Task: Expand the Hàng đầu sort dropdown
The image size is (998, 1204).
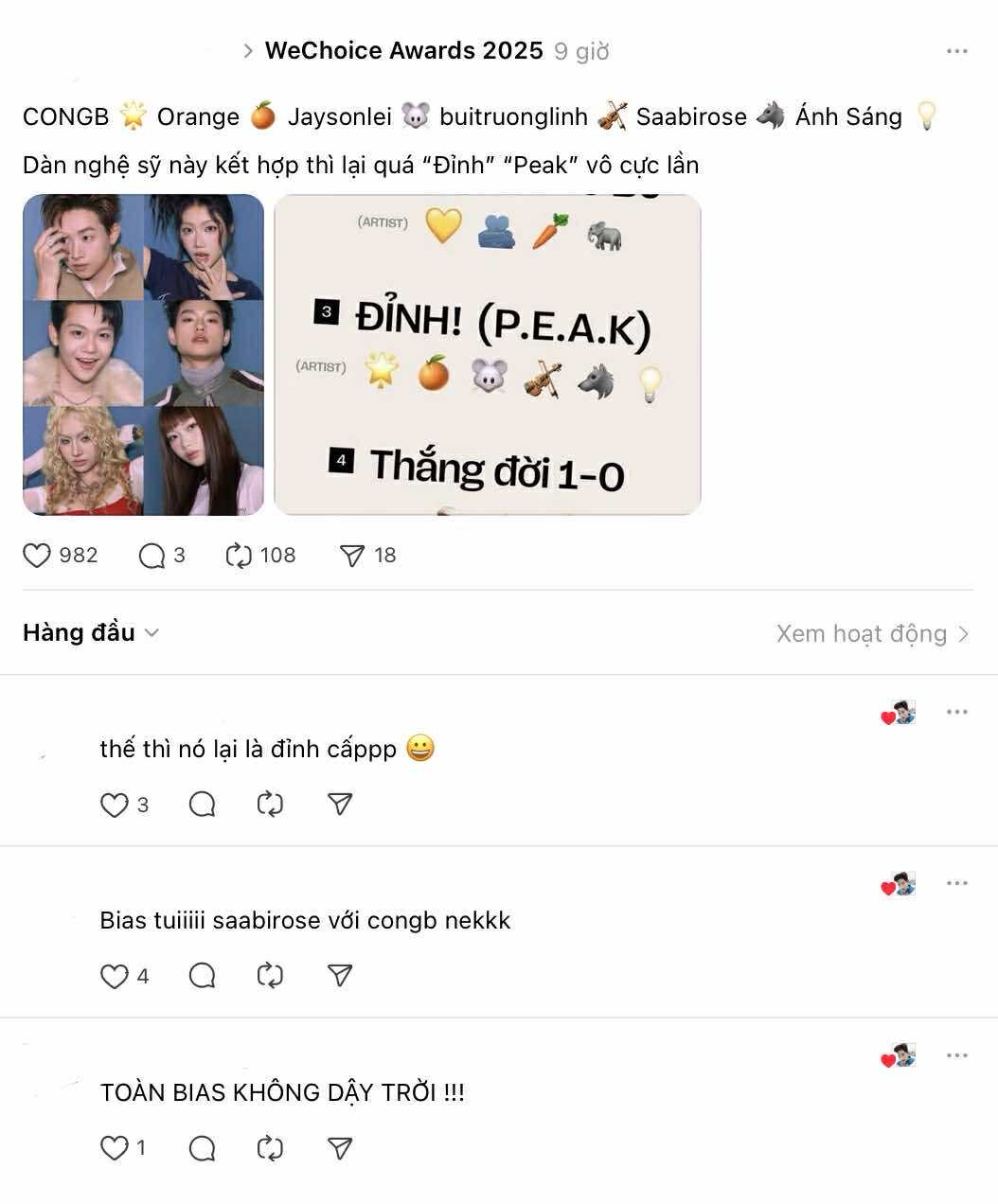Action: [x=91, y=633]
